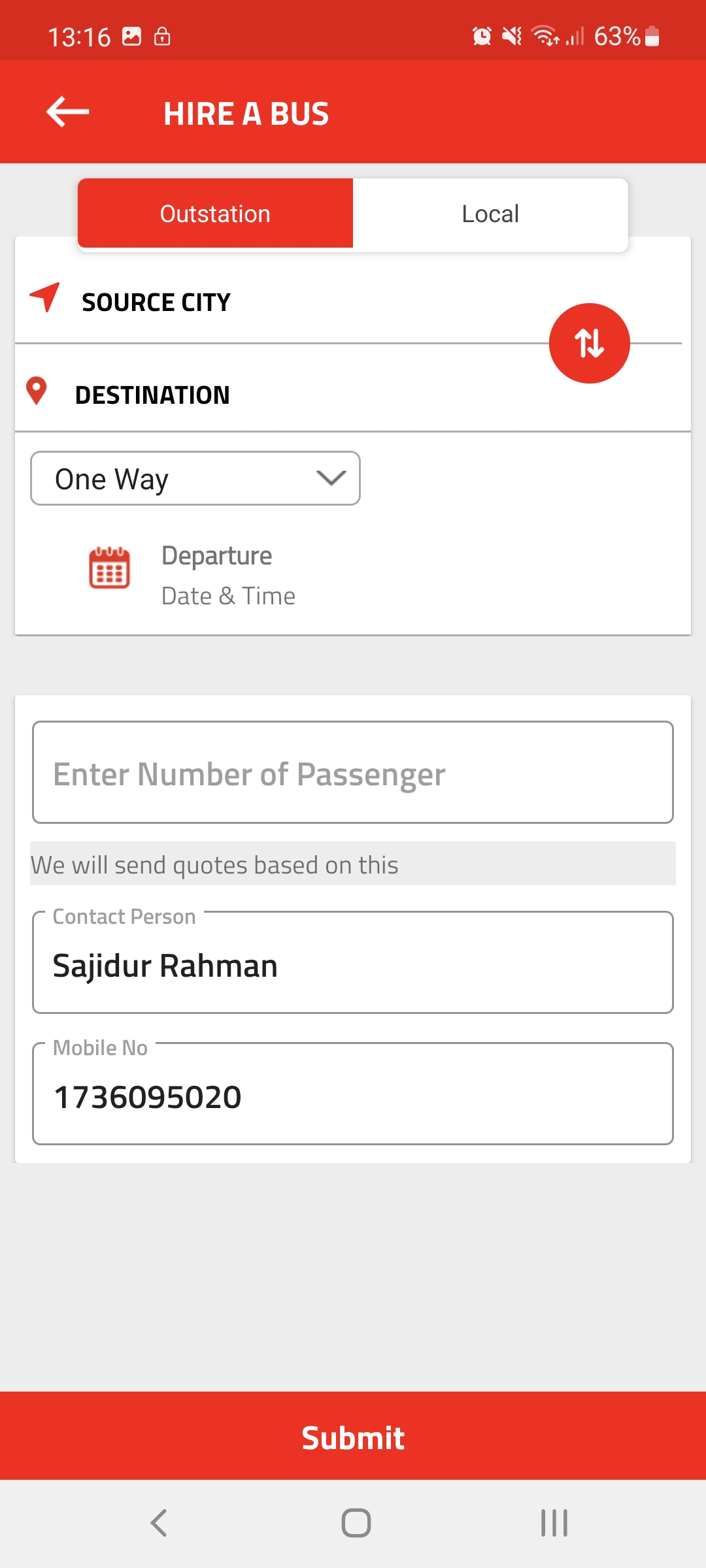Viewport: 706px width, 1568px height.
Task: Tap the alarm clock icon in status bar
Action: pyautogui.click(x=482, y=37)
